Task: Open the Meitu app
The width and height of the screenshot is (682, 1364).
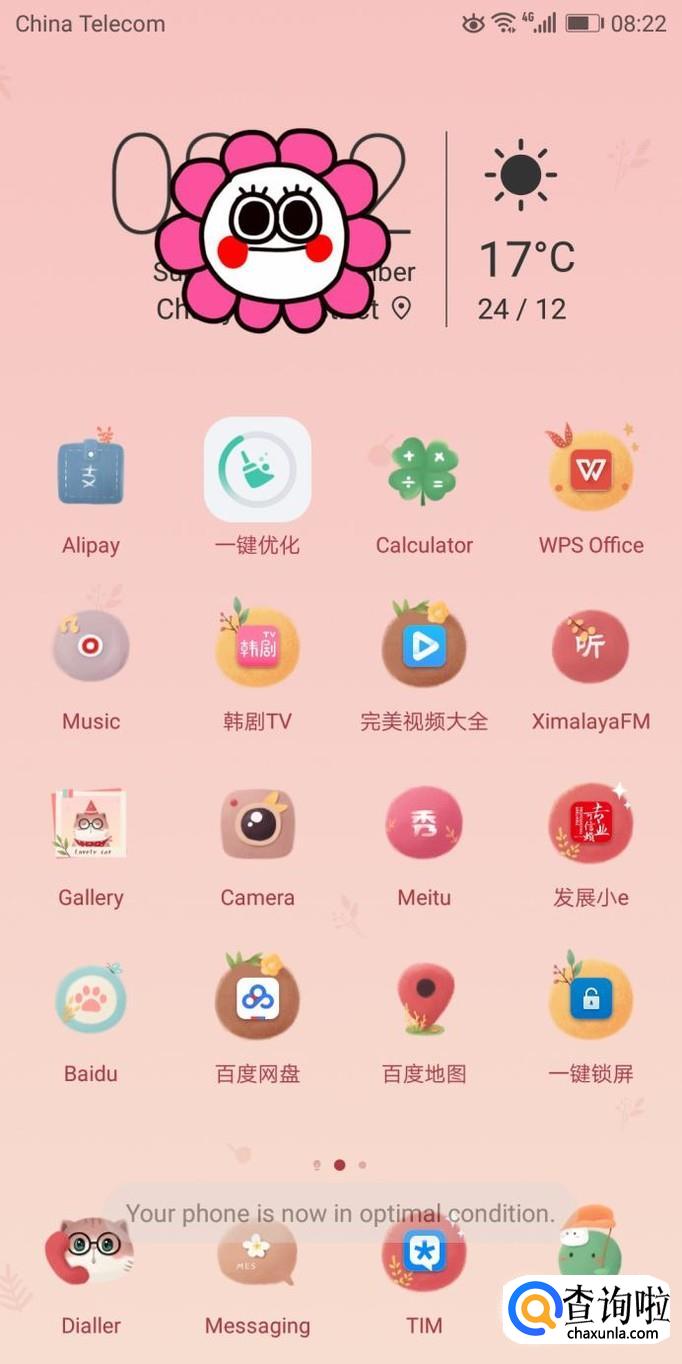Action: [x=424, y=823]
